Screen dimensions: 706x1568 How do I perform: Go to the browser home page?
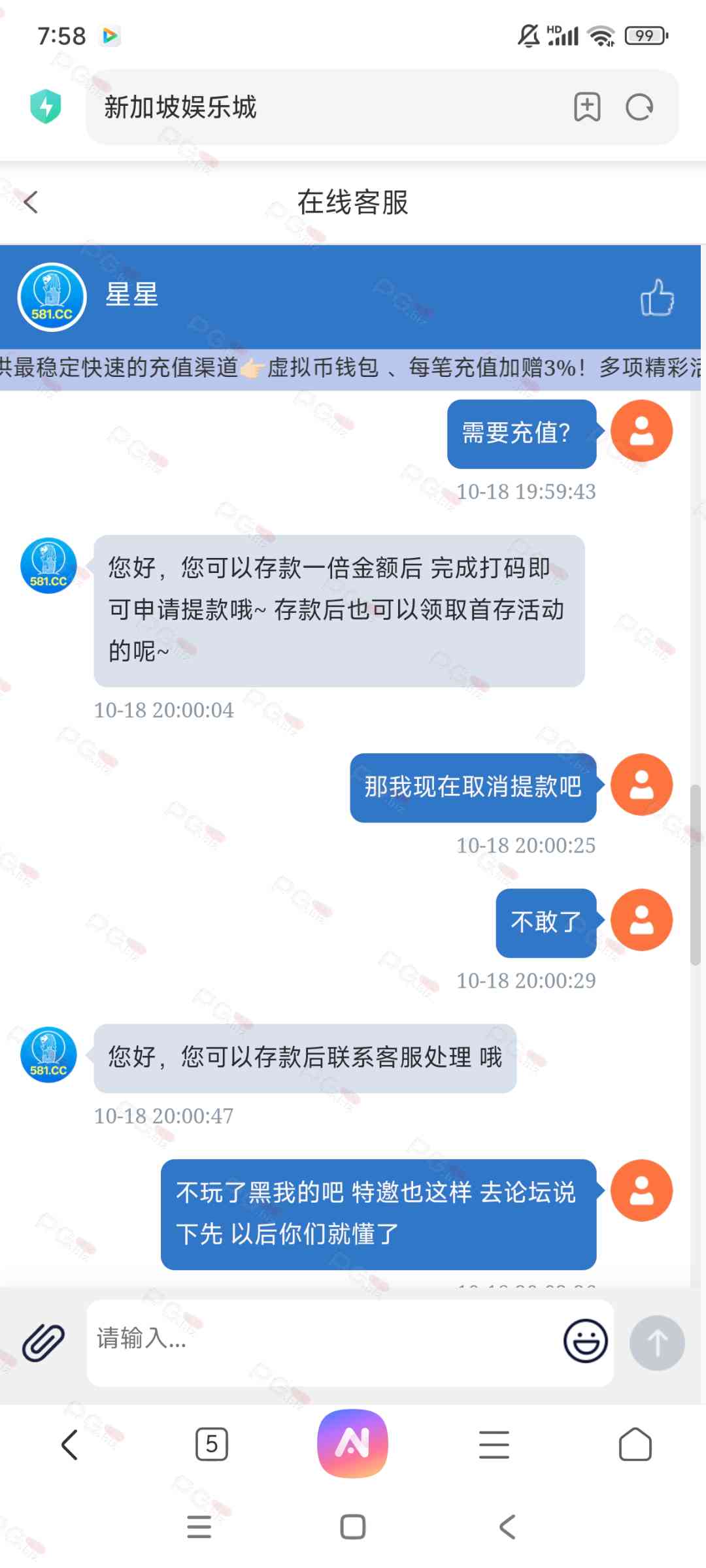[x=635, y=1445]
